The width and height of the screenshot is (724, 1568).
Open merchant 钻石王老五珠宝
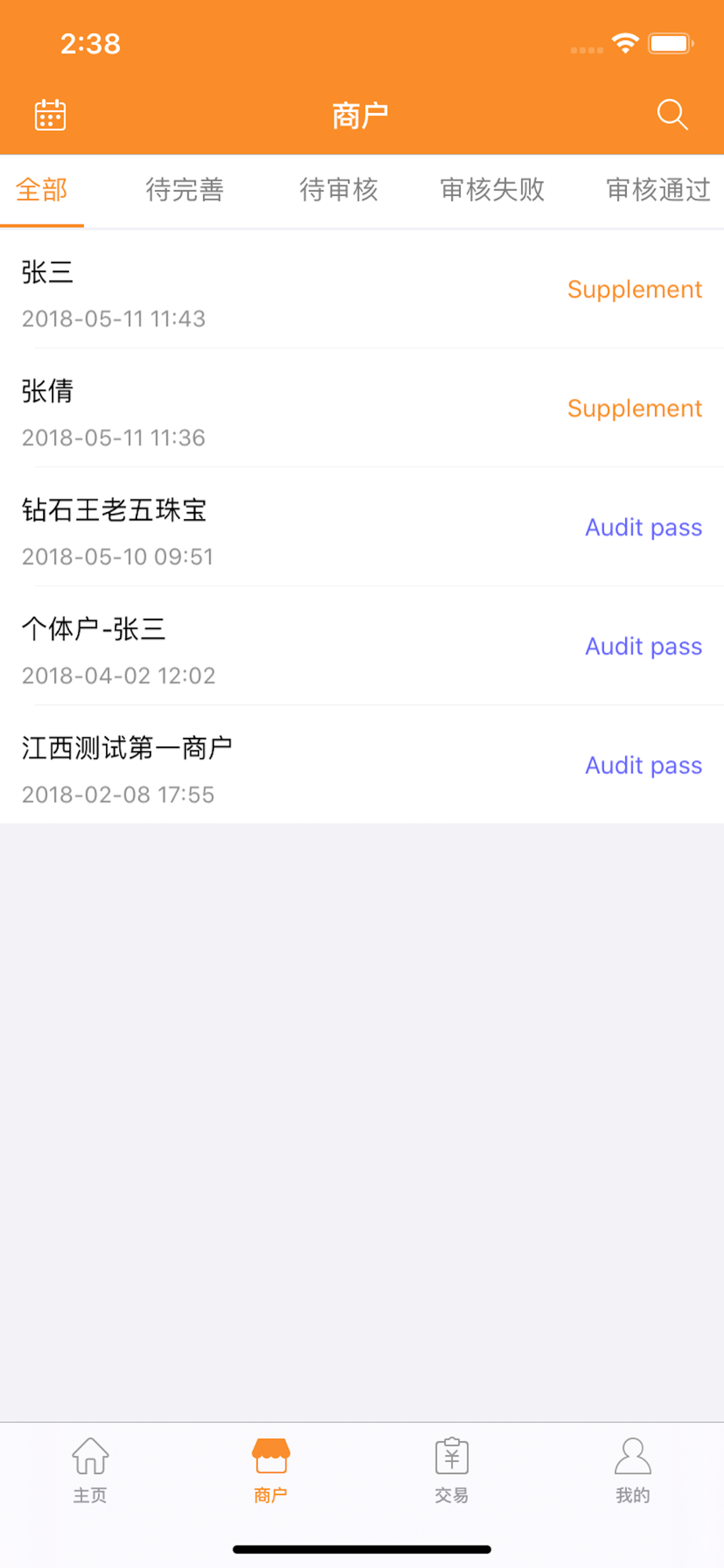362,527
